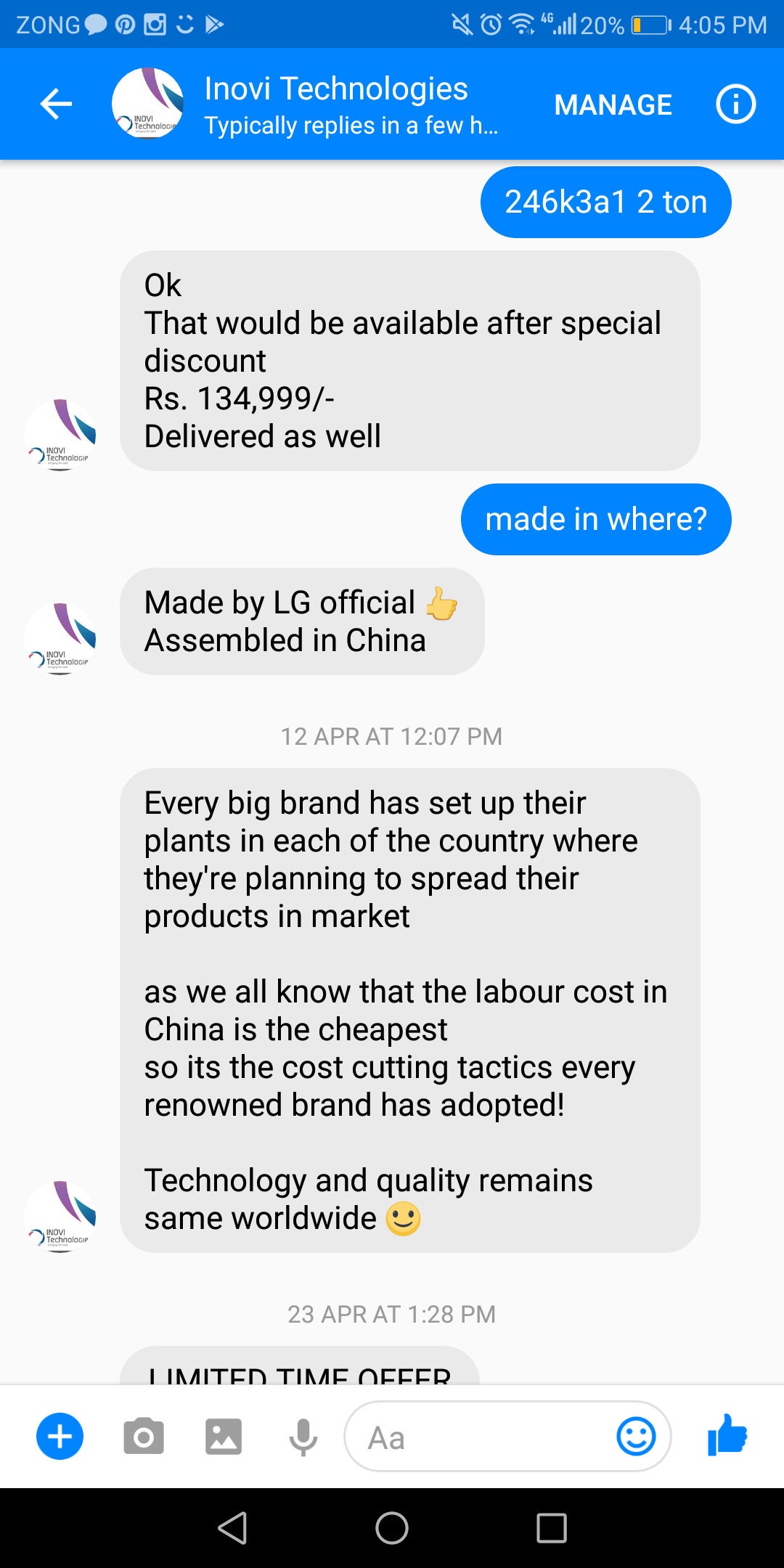Open the emoji picker in message box
This screenshot has width=784, height=1568.
(636, 1437)
